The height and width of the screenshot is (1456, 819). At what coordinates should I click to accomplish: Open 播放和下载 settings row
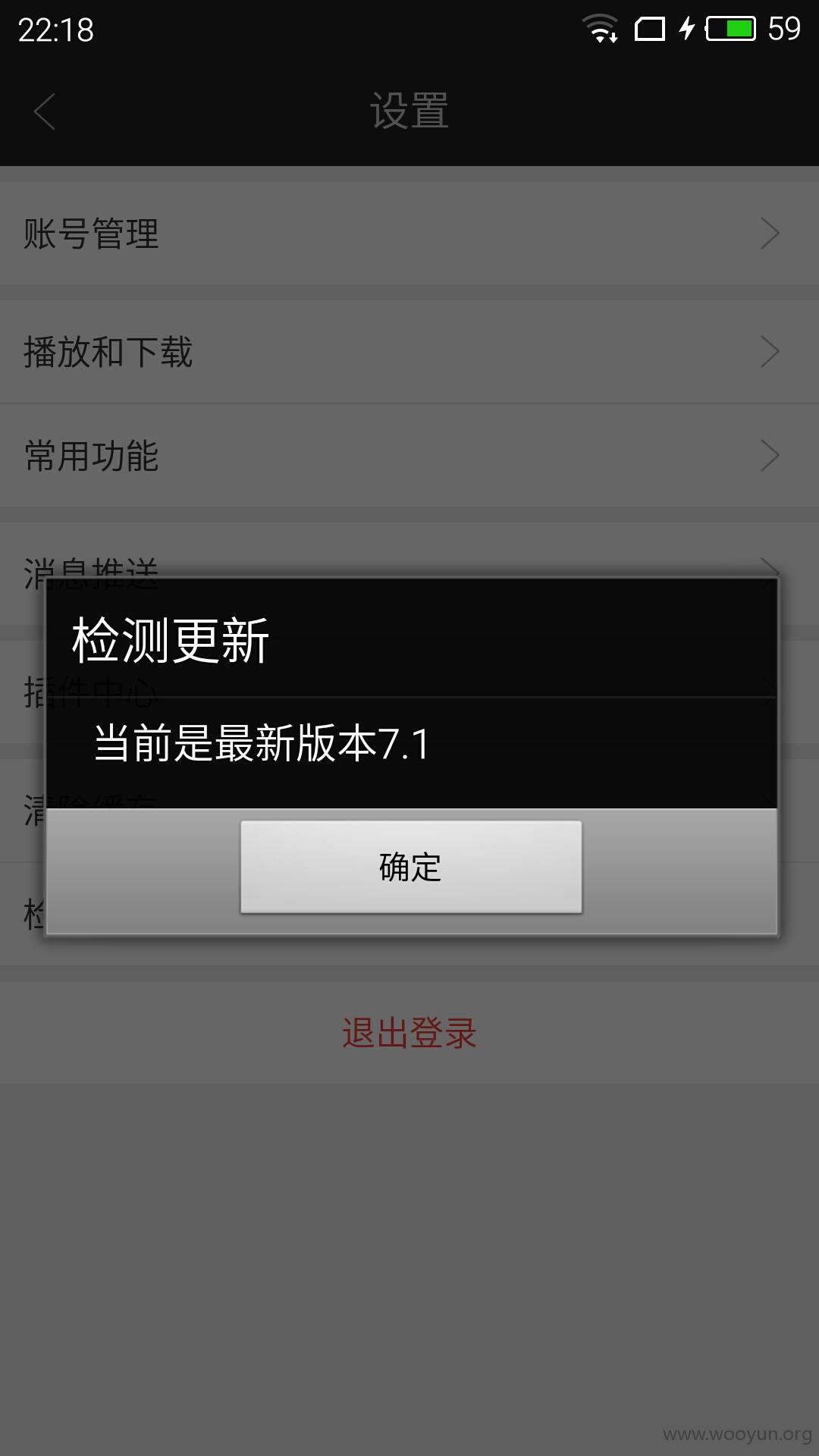pos(409,352)
